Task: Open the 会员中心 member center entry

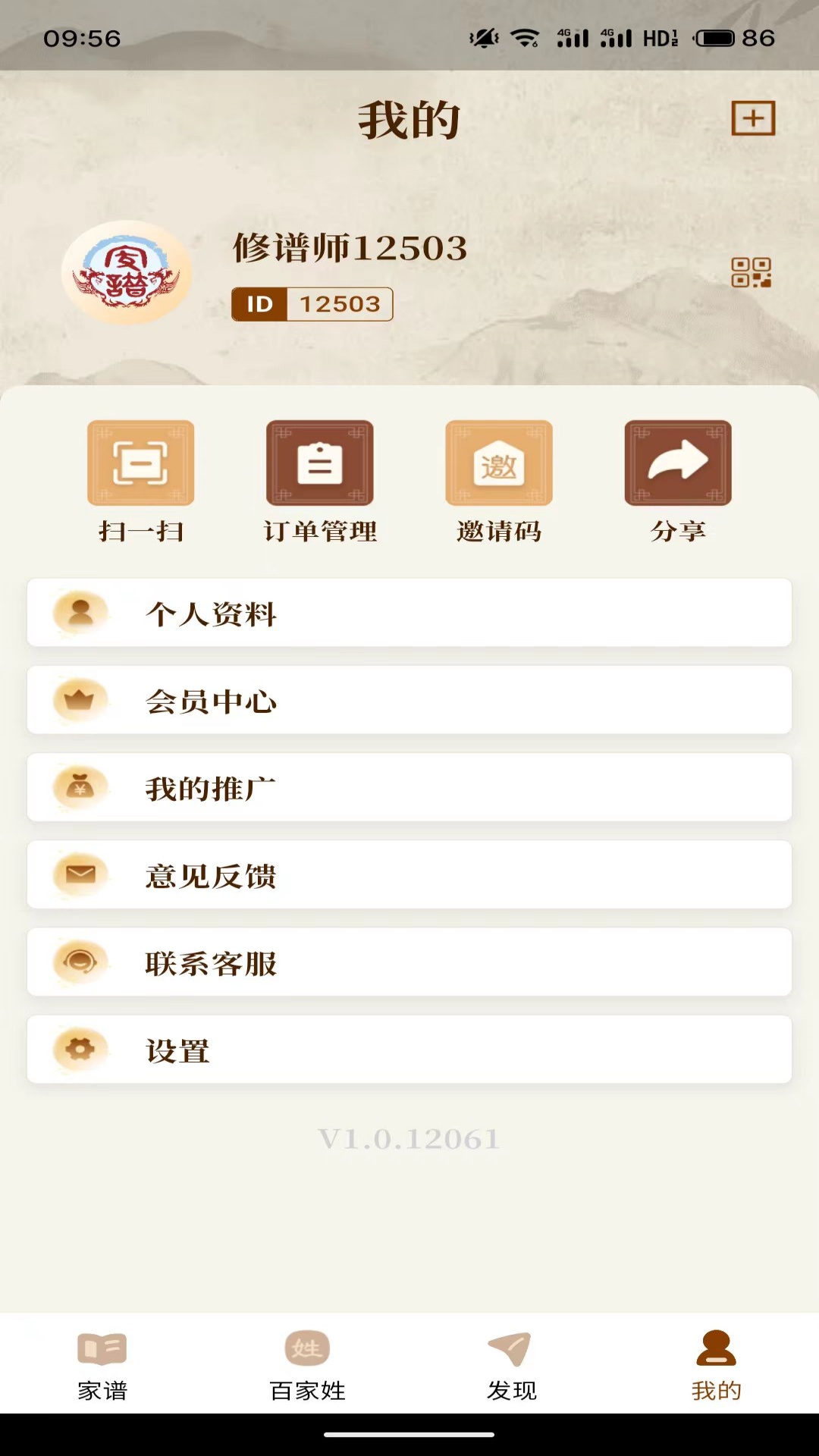Action: 409,700
